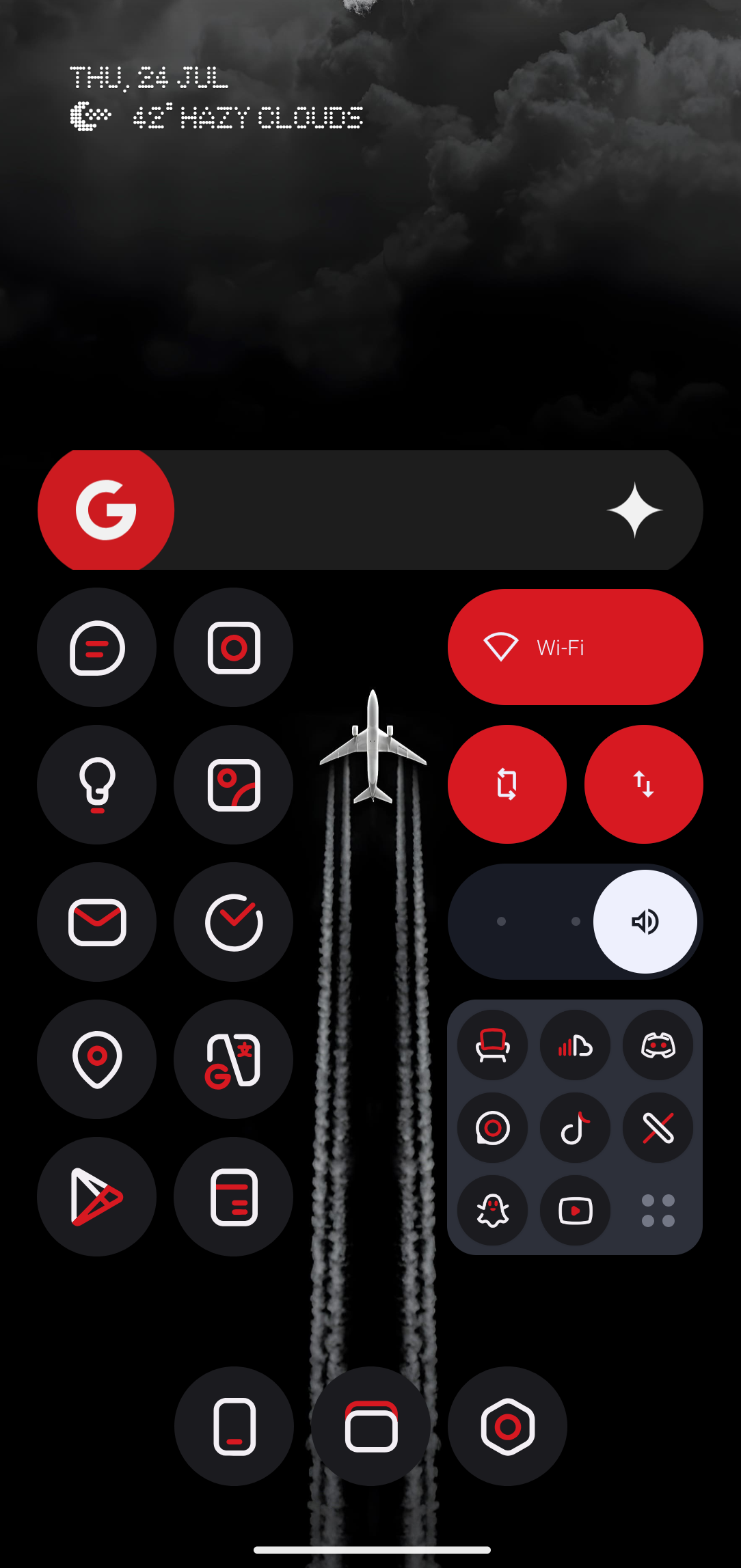741x1568 pixels.
Task: Tap the ringer volume mode switch
Action: pos(645,921)
